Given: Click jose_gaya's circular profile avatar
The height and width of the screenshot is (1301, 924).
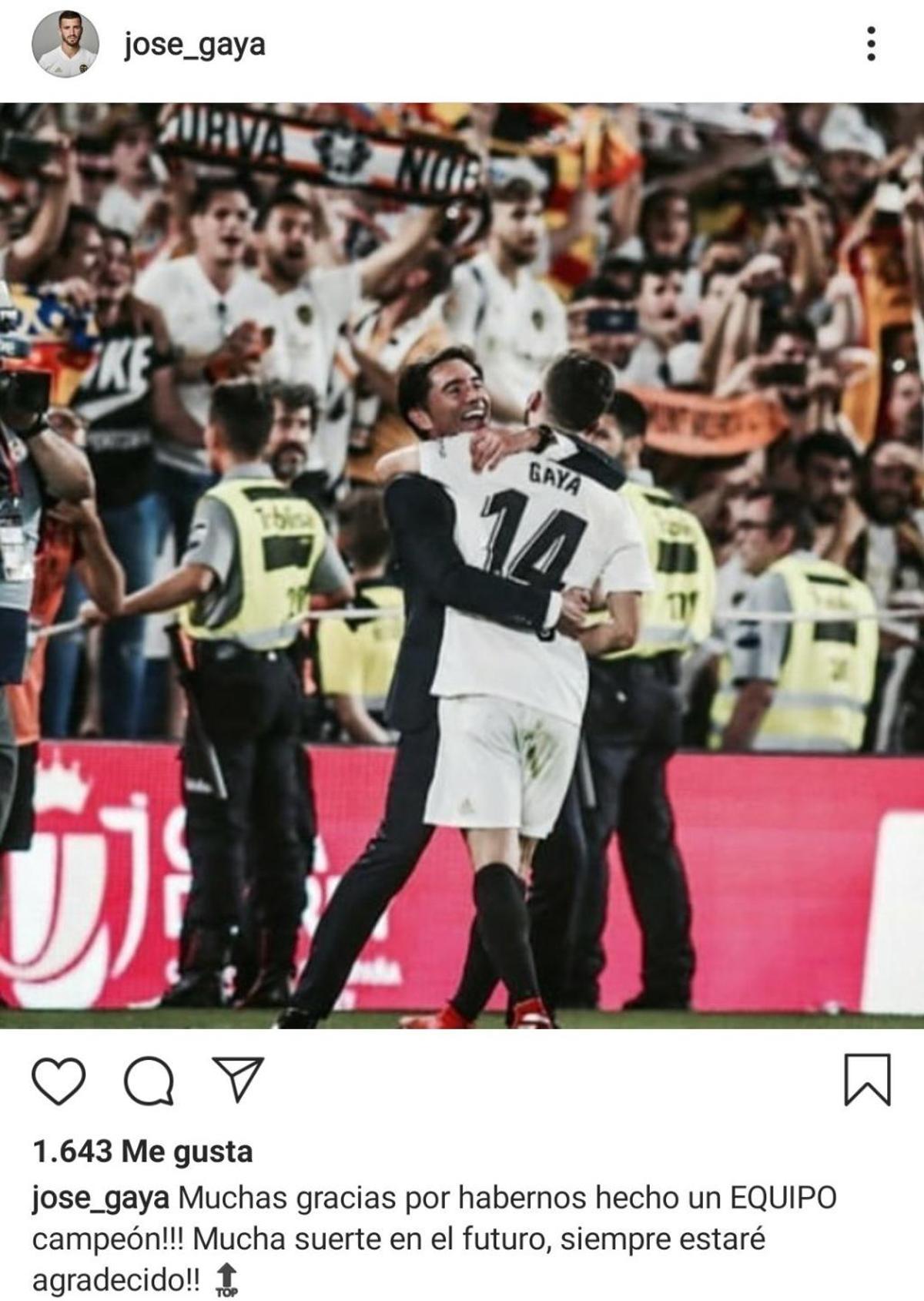Looking at the screenshot, I should click(x=65, y=43).
